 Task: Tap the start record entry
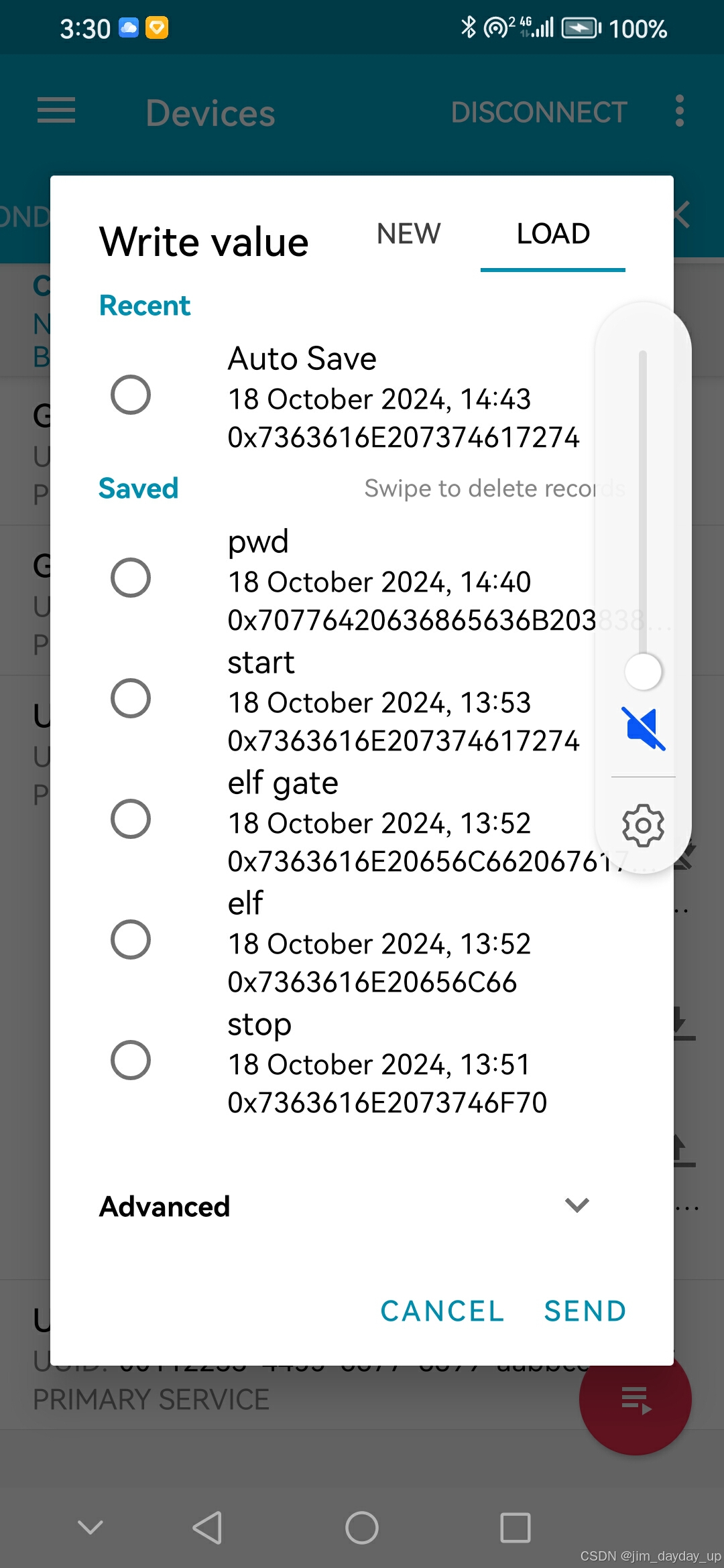131,698
